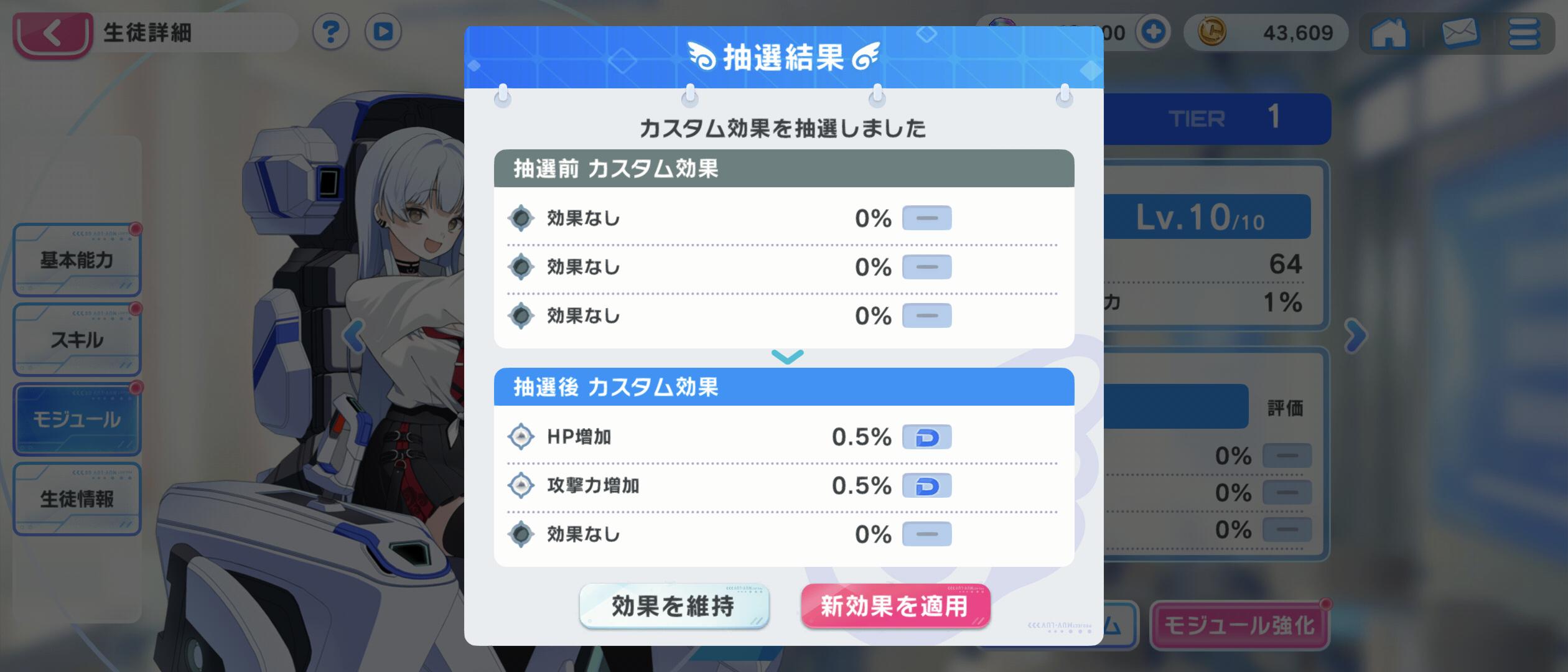1568x672 pixels.
Task: Open モジュール強化 button
Action: [1239, 625]
